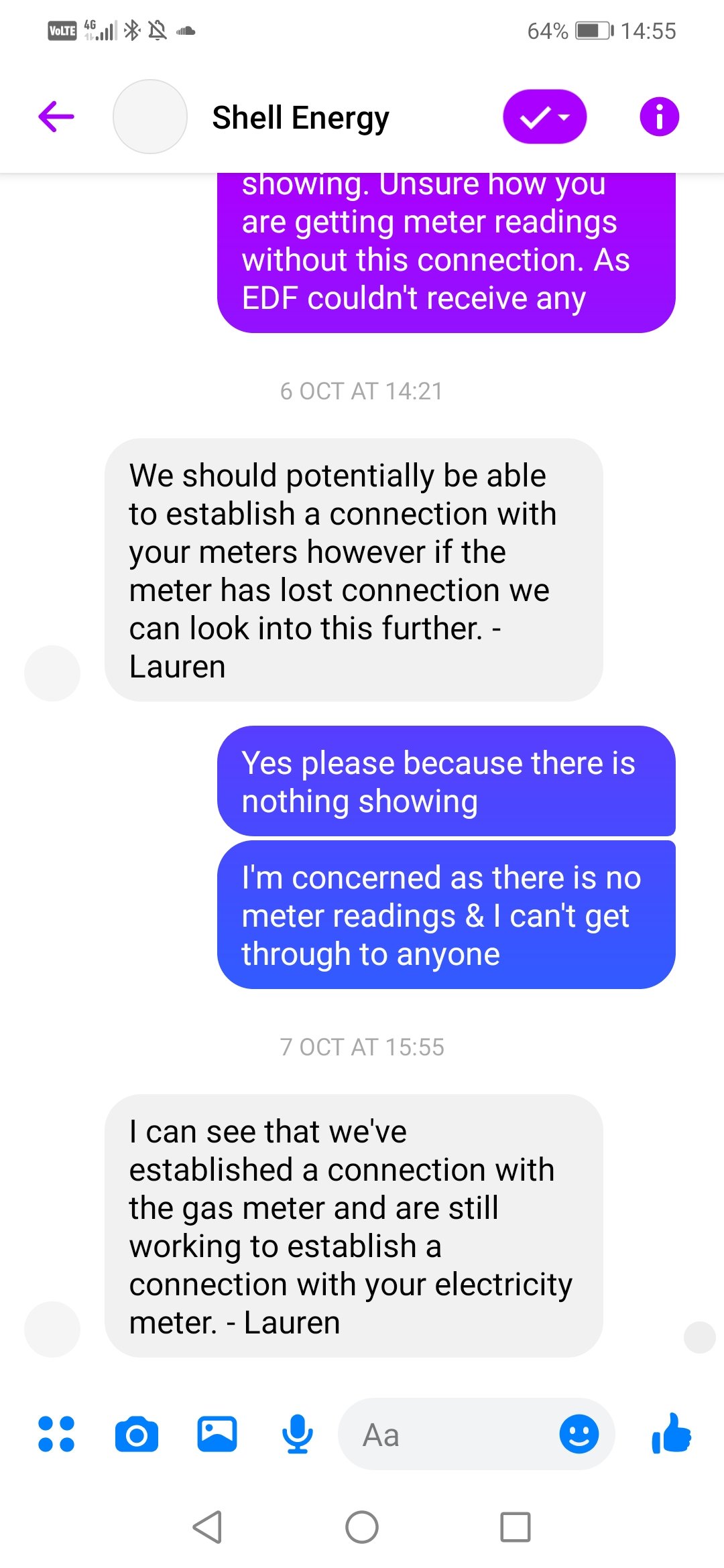Go to home via system circle button
The width and height of the screenshot is (724, 1568).
362,1527
